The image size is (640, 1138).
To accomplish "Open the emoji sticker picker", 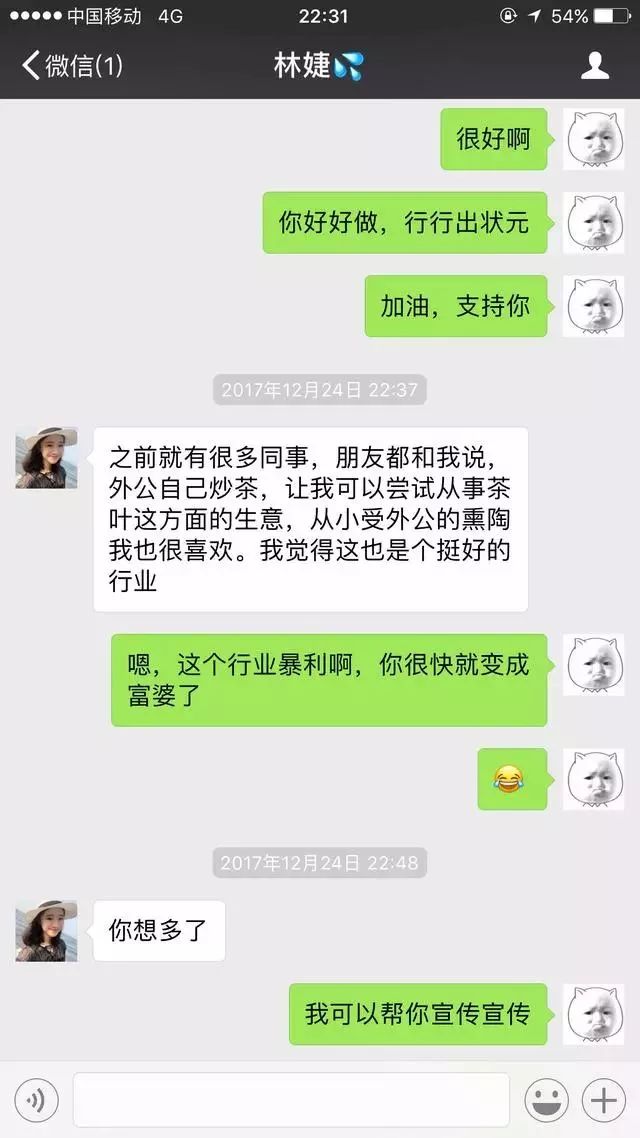I will click(547, 1101).
